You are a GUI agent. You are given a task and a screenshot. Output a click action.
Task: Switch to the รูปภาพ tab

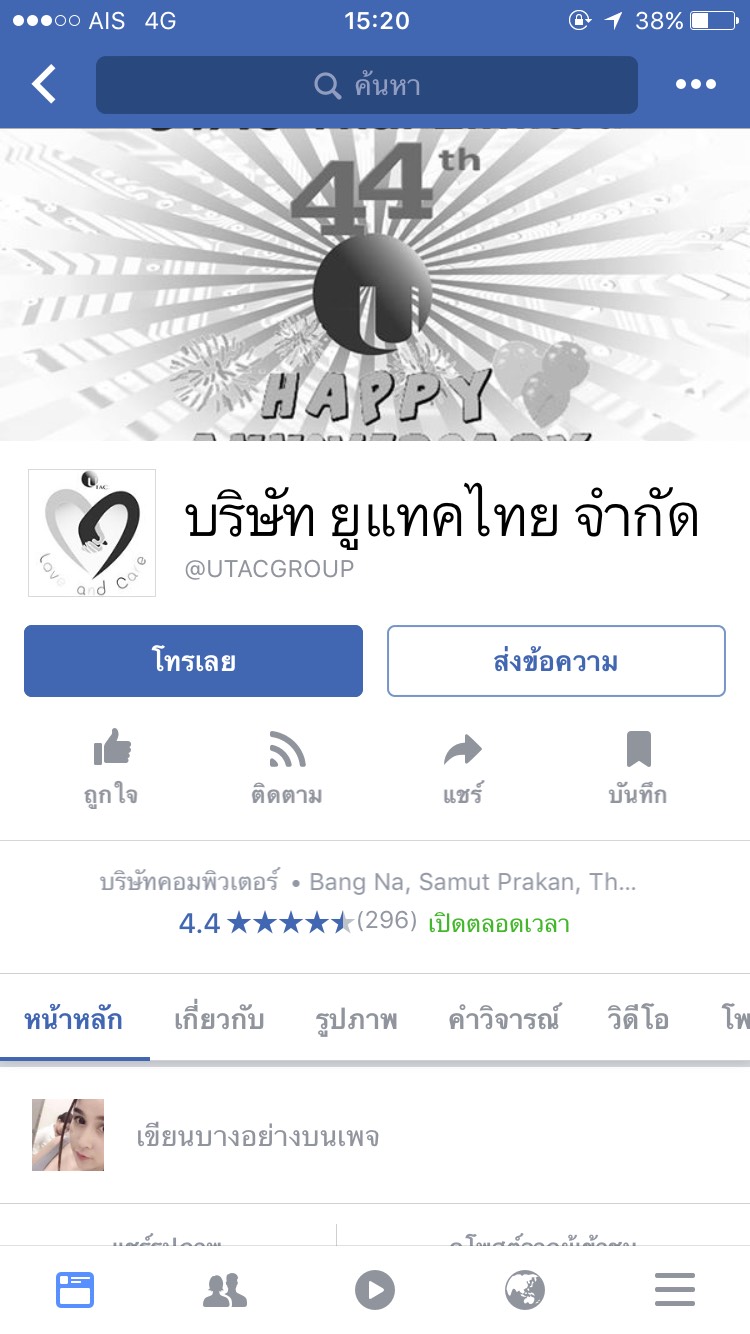(356, 1020)
